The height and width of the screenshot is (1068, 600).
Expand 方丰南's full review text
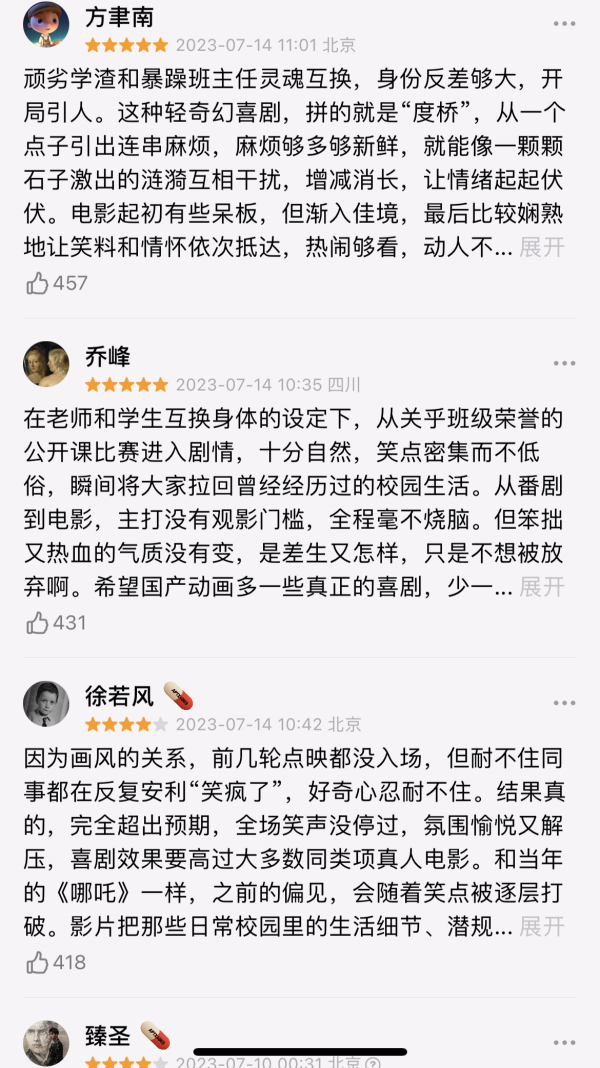click(542, 247)
